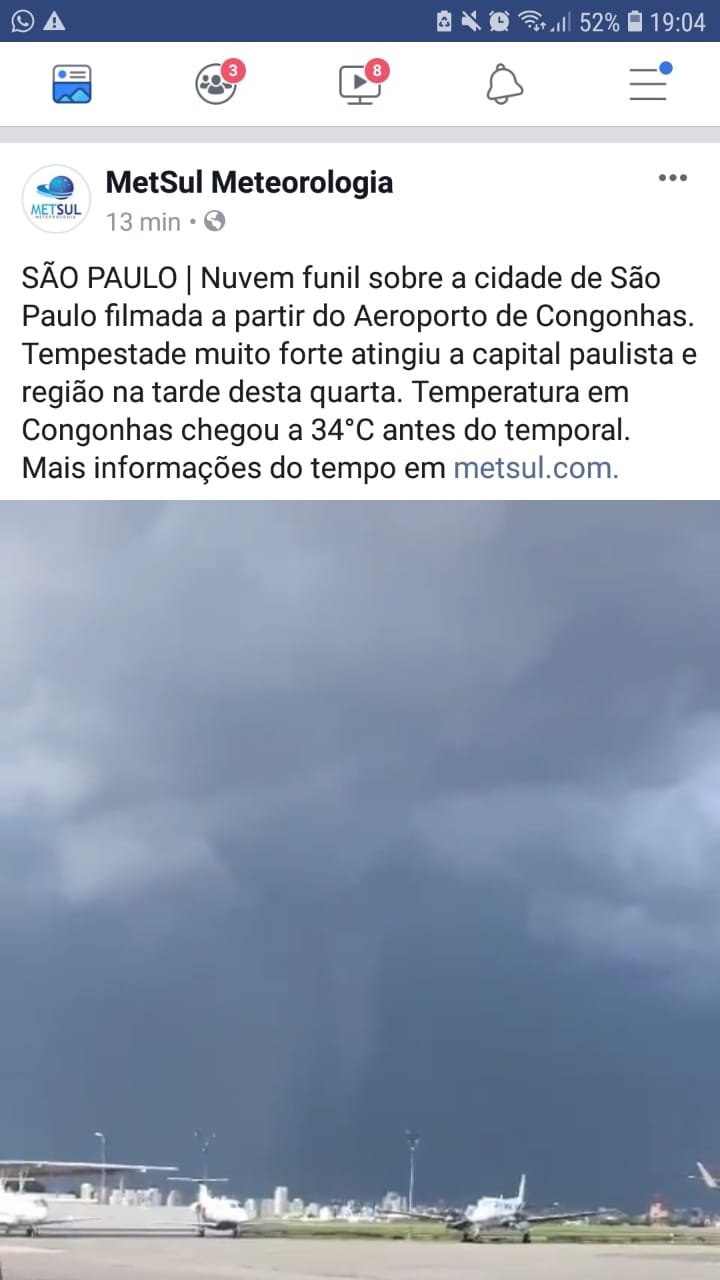This screenshot has width=720, height=1280.
Task: Open the MetSul Meteorologia page name
Action: pos(249,182)
